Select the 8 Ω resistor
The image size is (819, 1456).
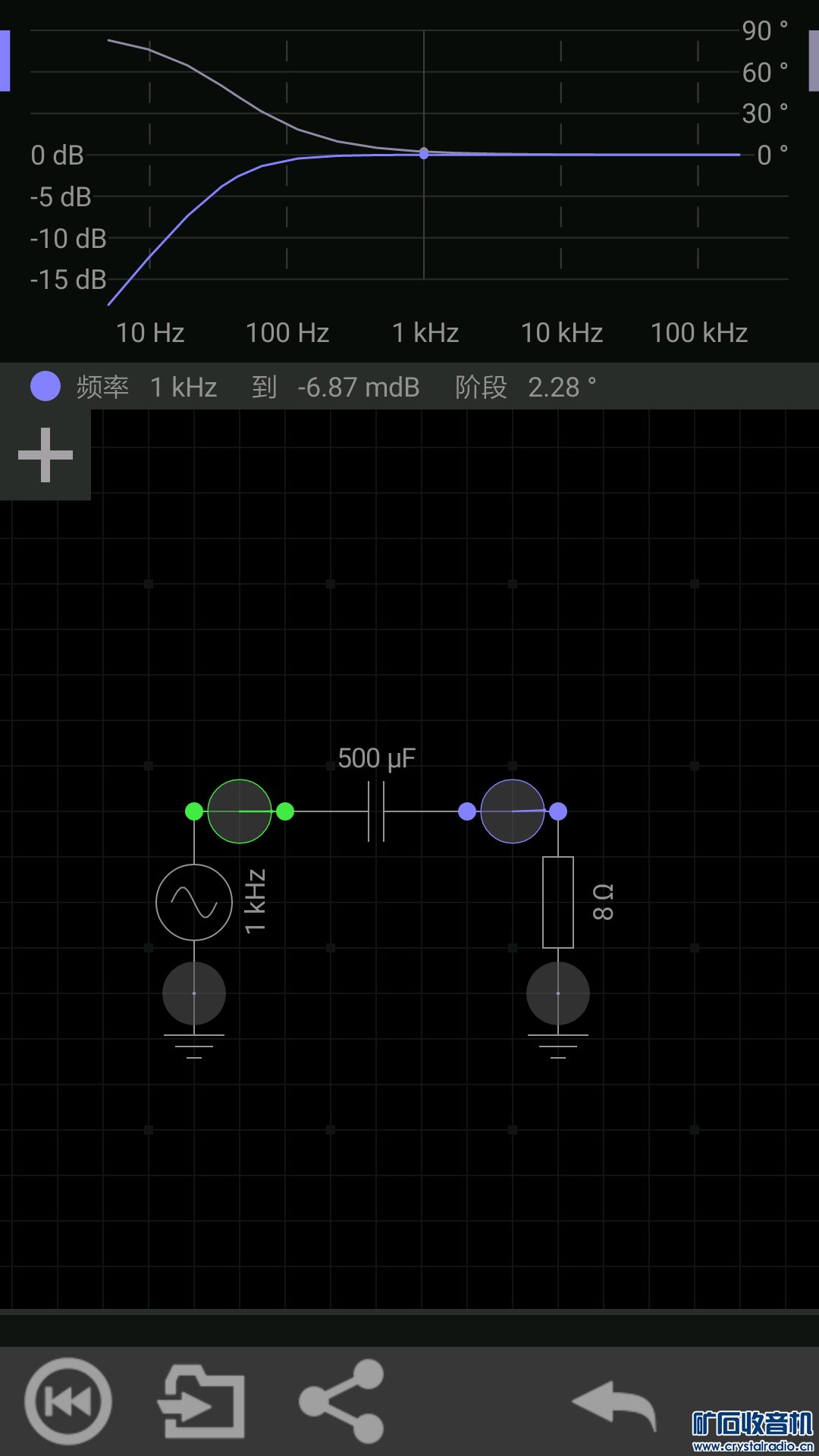click(x=558, y=902)
